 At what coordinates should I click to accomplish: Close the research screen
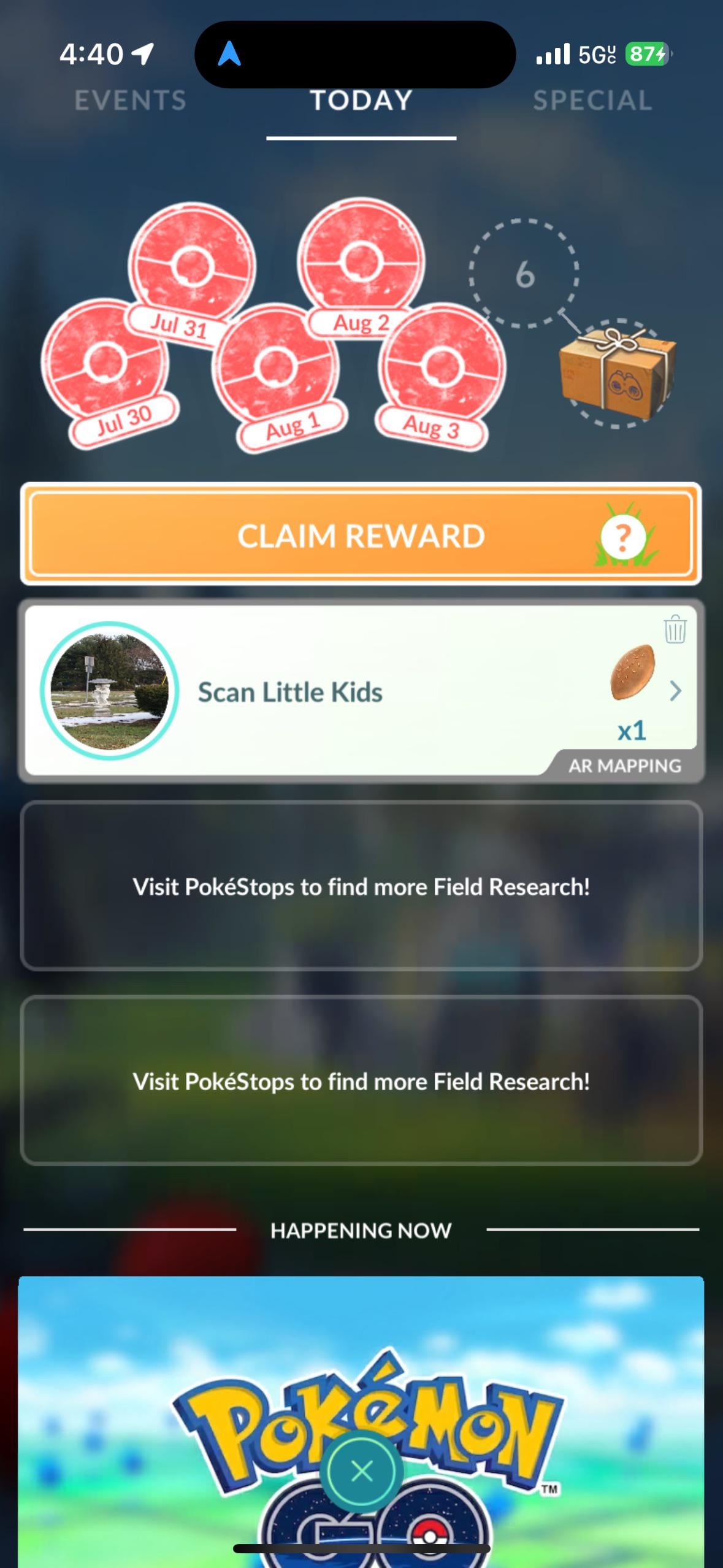point(362,1470)
